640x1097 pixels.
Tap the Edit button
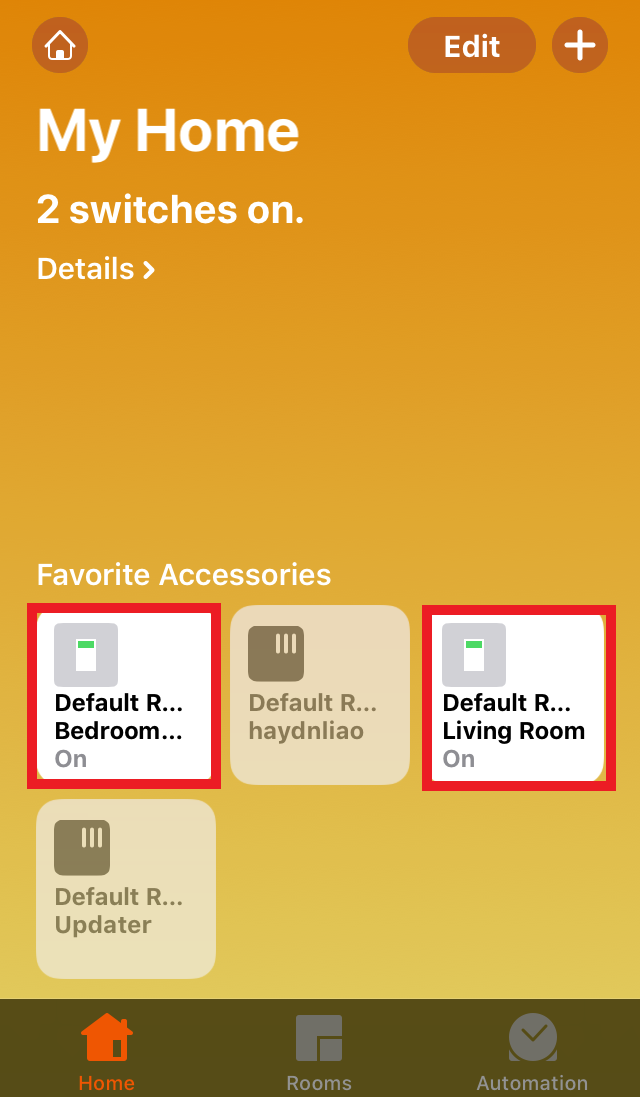[472, 46]
